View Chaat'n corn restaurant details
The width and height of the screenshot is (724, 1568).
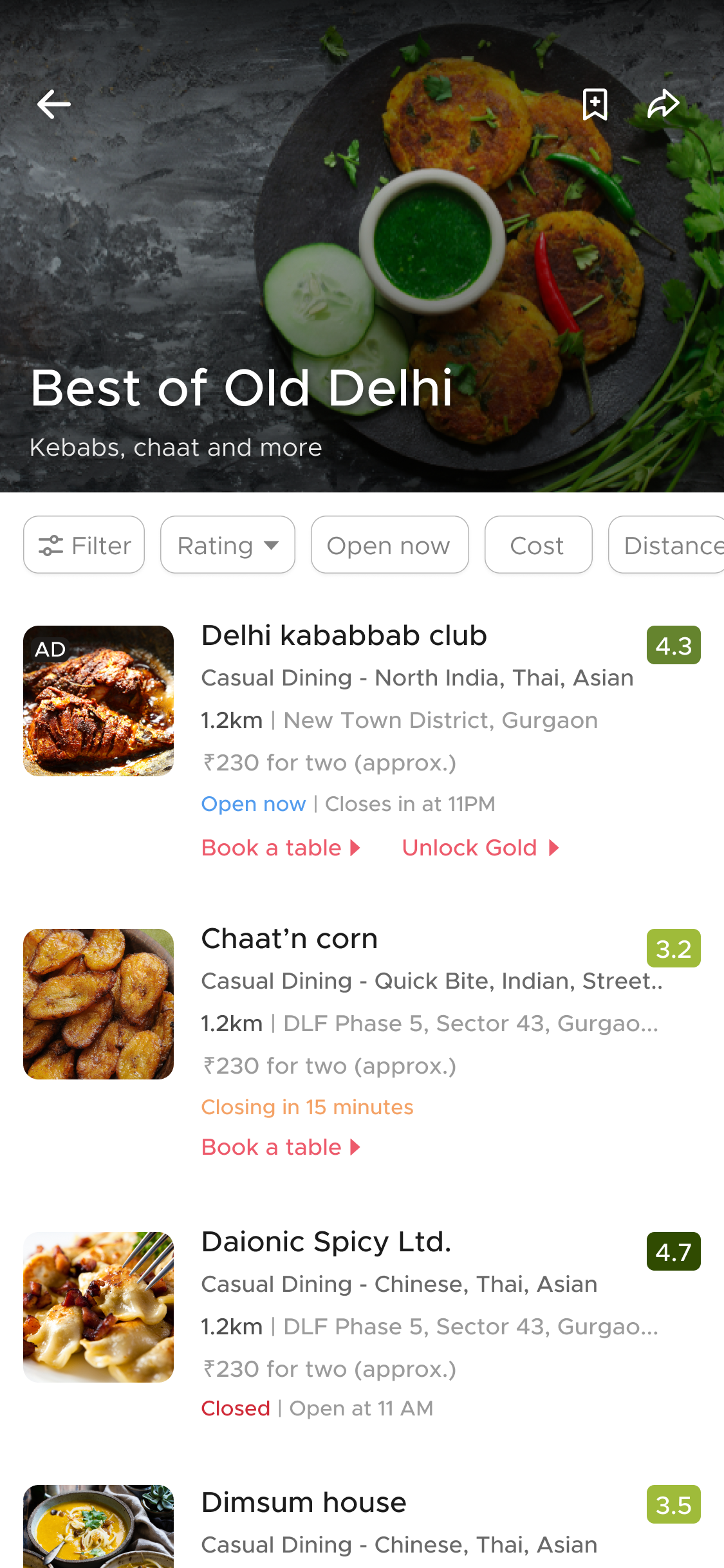(x=290, y=939)
